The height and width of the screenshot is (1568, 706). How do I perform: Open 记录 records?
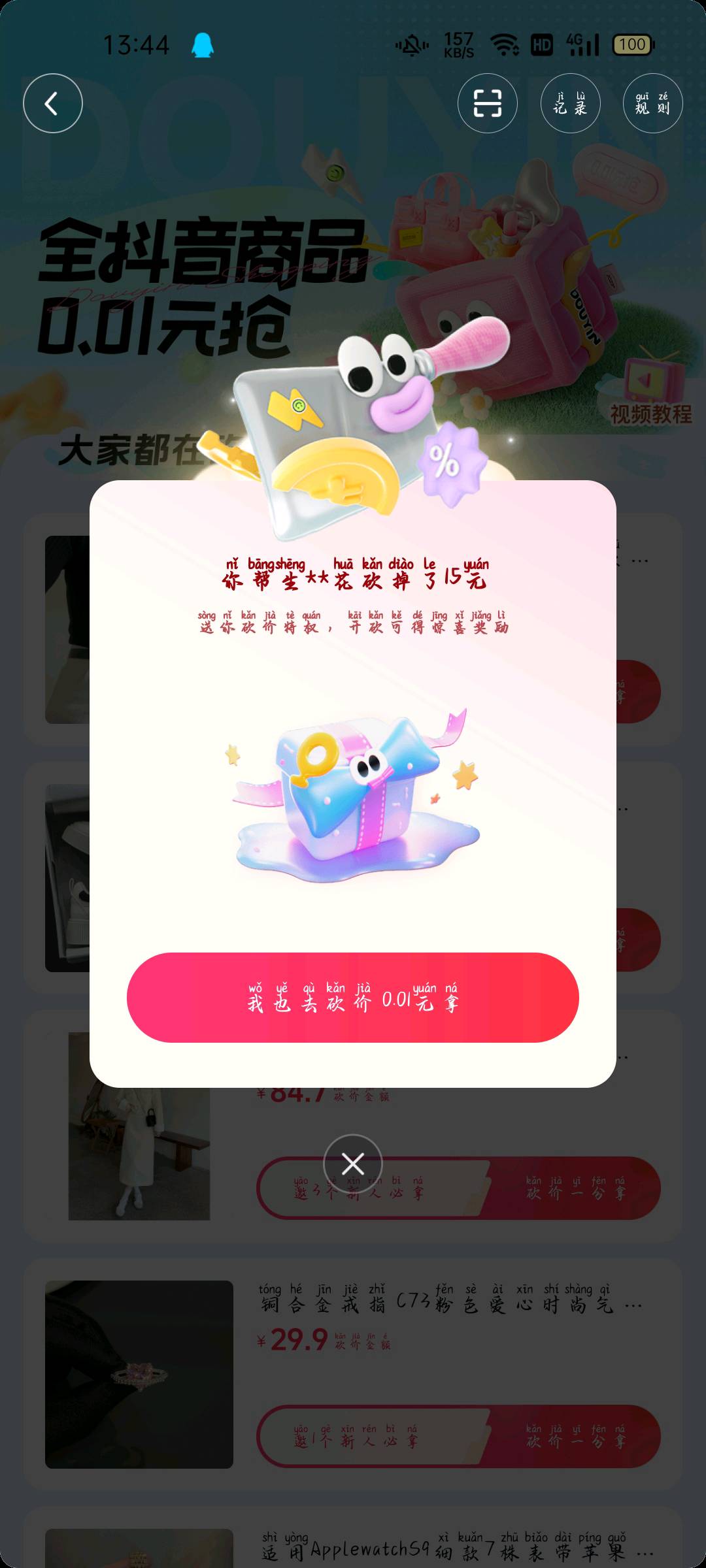pos(570,103)
